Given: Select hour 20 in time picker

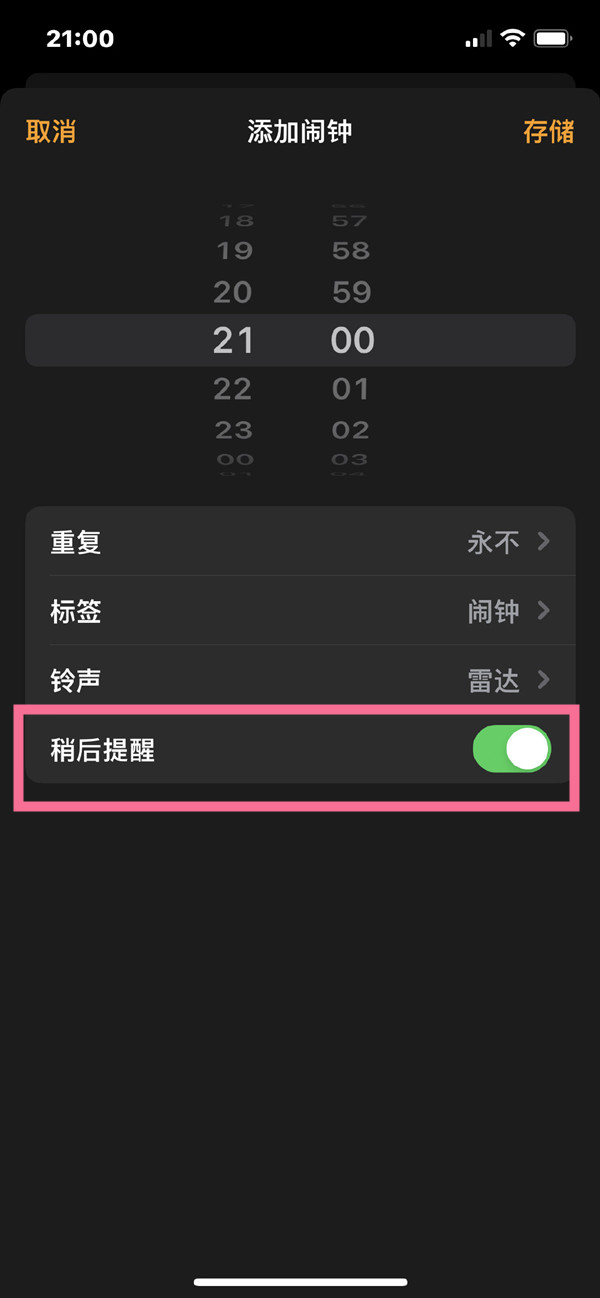Looking at the screenshot, I should pyautogui.click(x=233, y=292).
